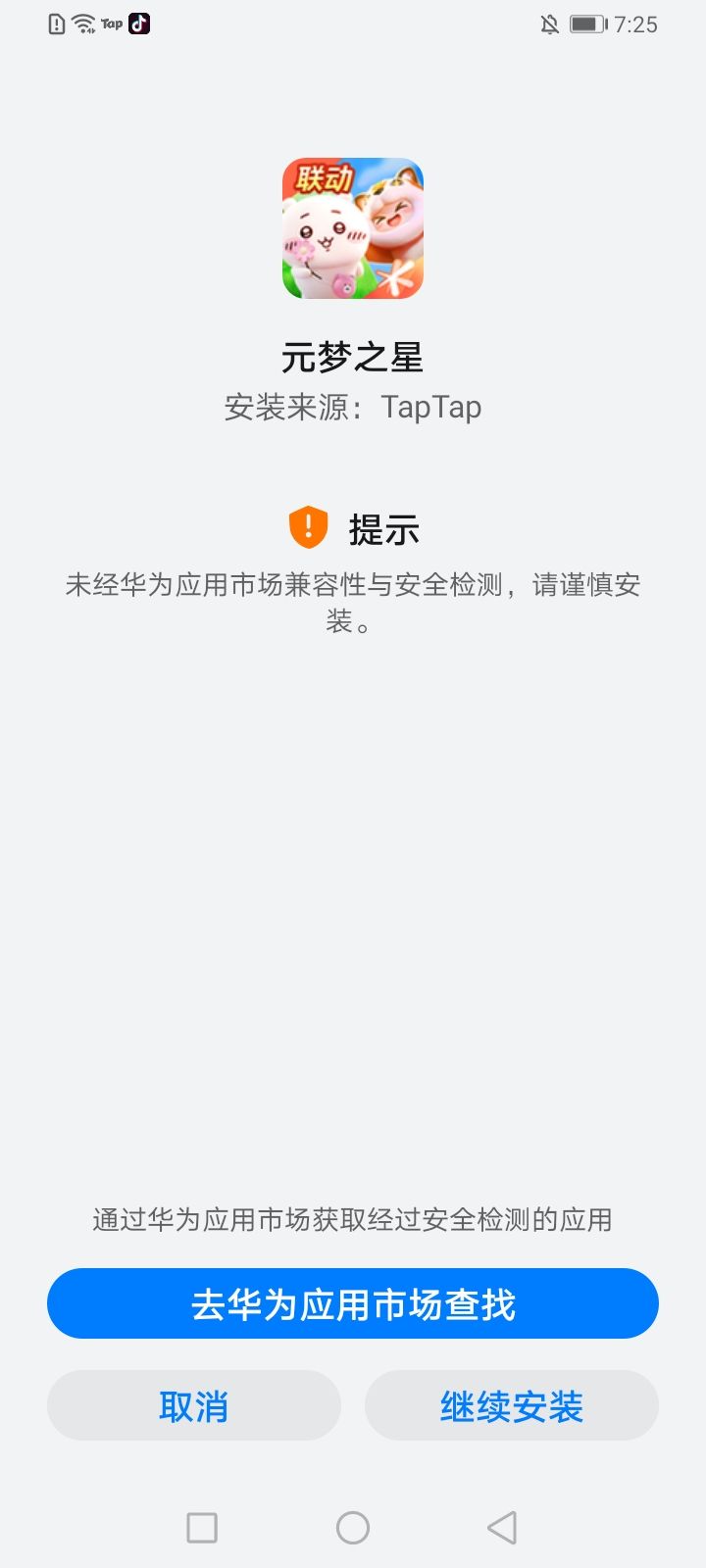This screenshot has height=1568, width=706.
Task: Cancel the installation with 取消
Action: (194, 1406)
